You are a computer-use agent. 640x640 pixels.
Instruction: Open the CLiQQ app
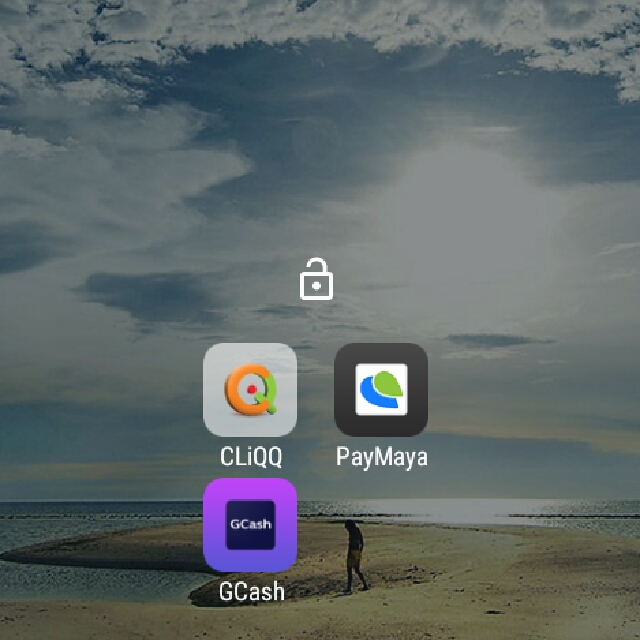tap(250, 390)
